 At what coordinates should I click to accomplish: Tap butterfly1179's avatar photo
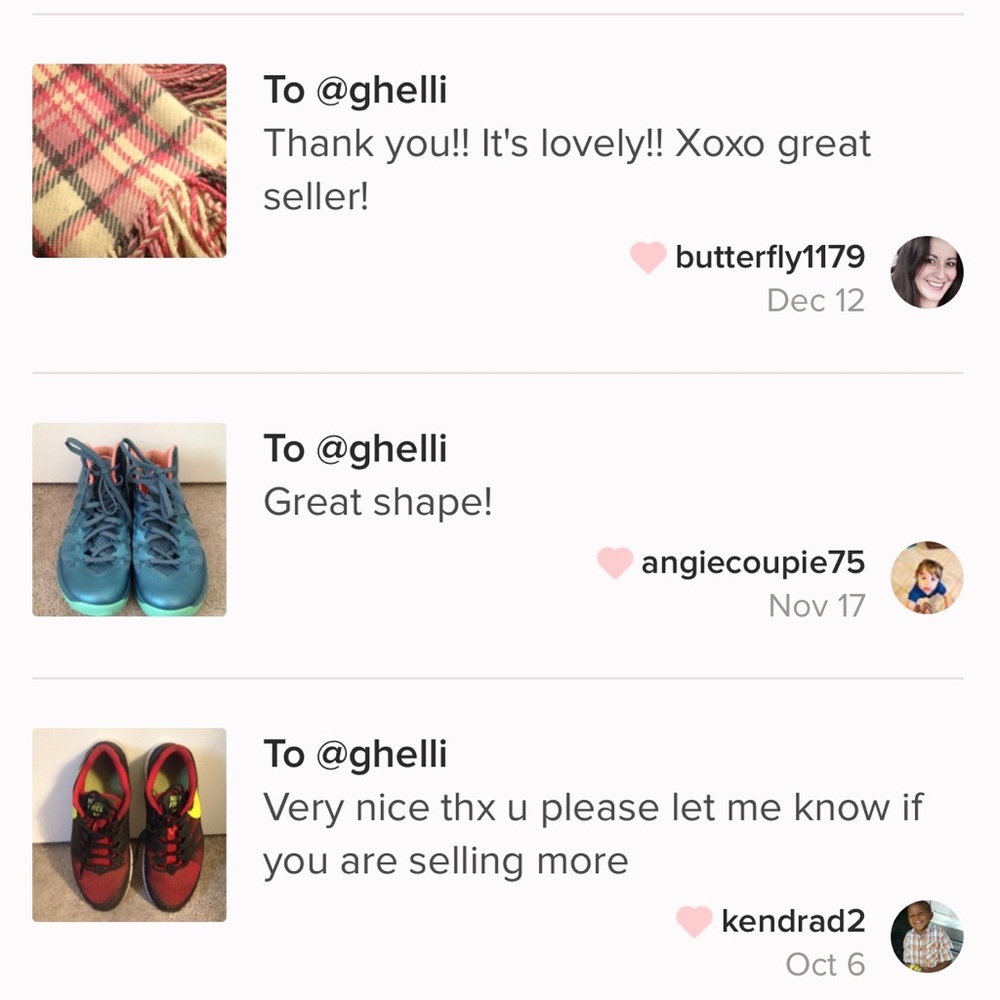coord(927,272)
